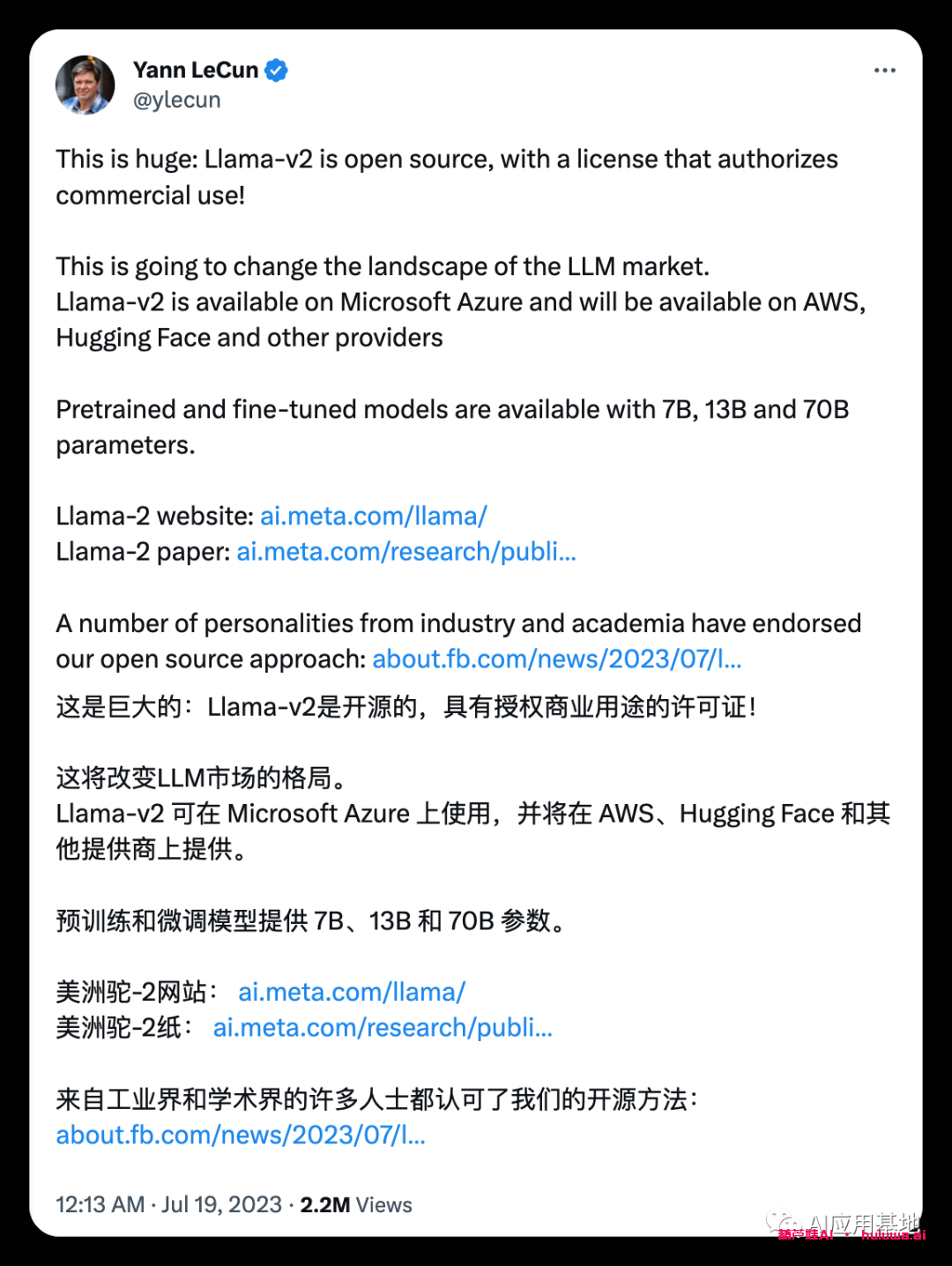Click the Jul 19, 2023 timestamp
The width and height of the screenshot is (952, 1266).
click(217, 1204)
